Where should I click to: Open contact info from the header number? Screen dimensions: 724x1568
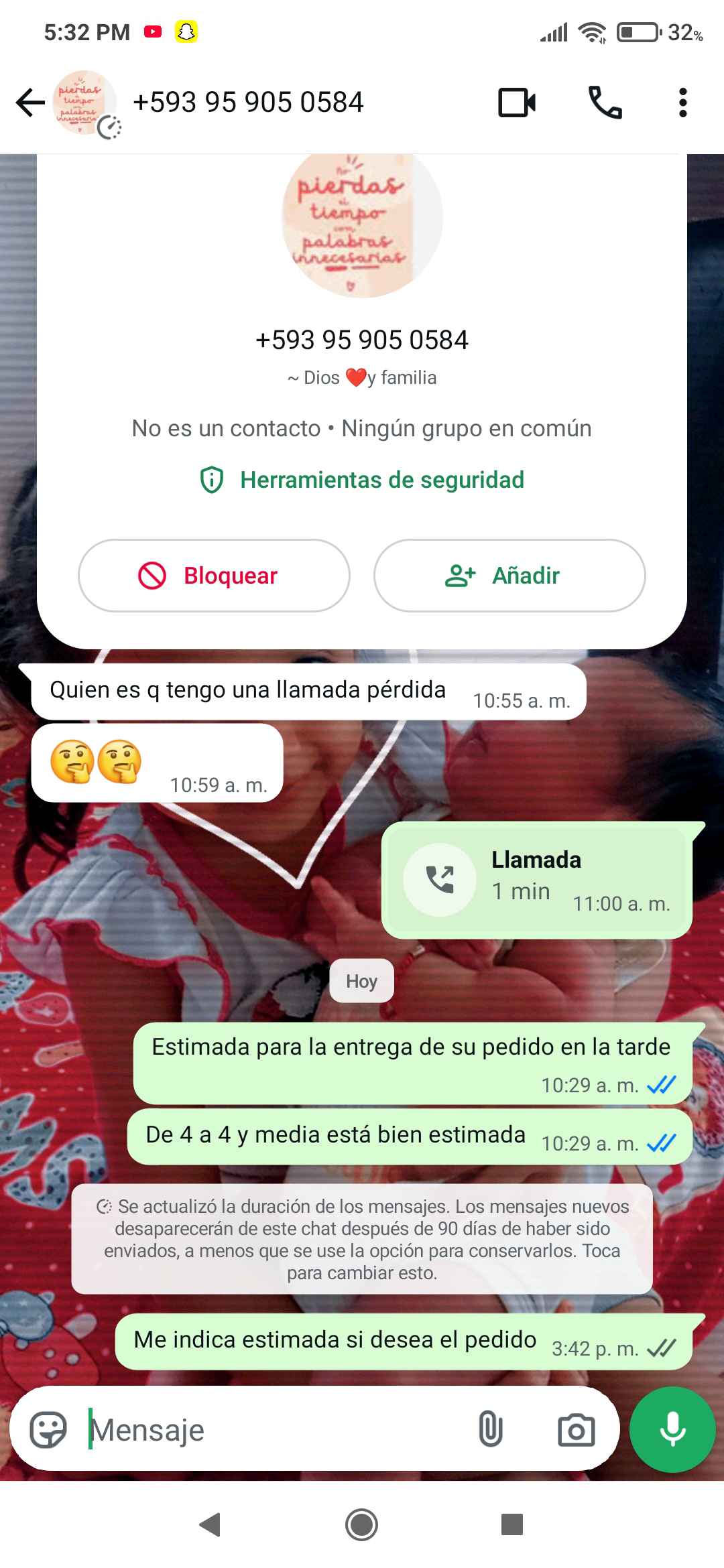[248, 103]
